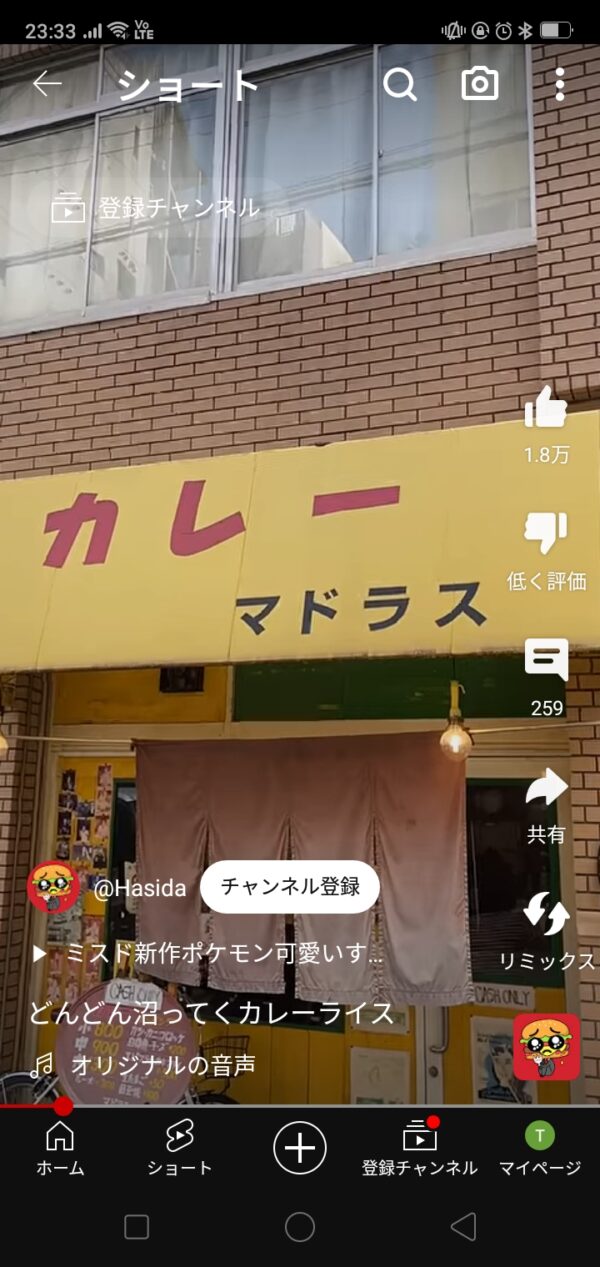Image resolution: width=600 pixels, height=1267 pixels.
Task: Open search from the top bar
Action: (399, 85)
